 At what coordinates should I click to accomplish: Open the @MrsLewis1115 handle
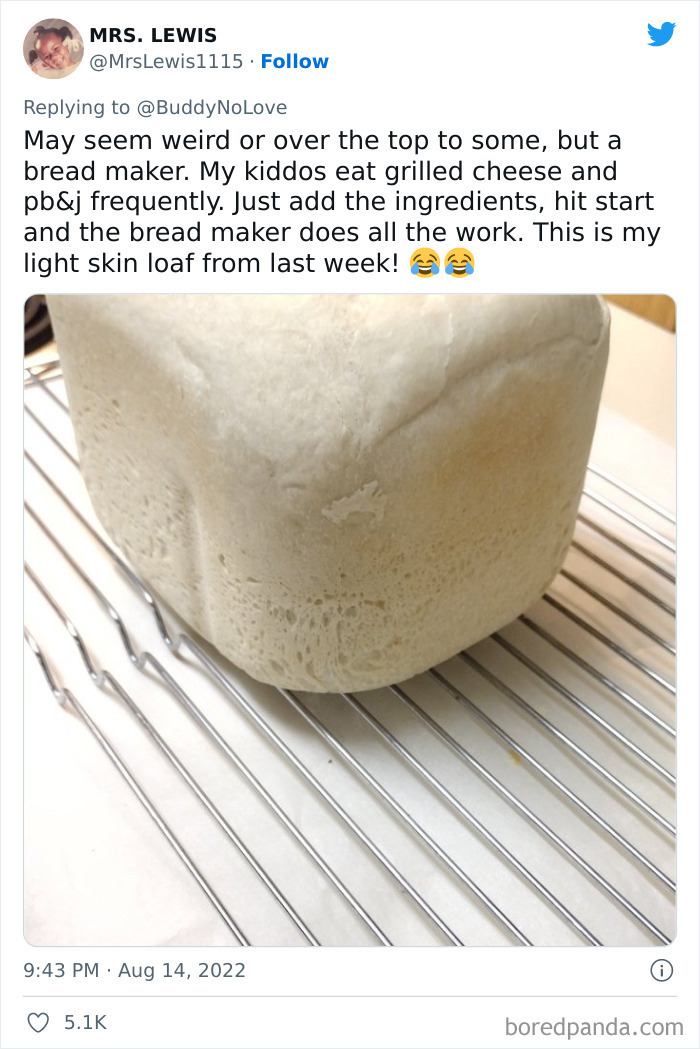166,61
